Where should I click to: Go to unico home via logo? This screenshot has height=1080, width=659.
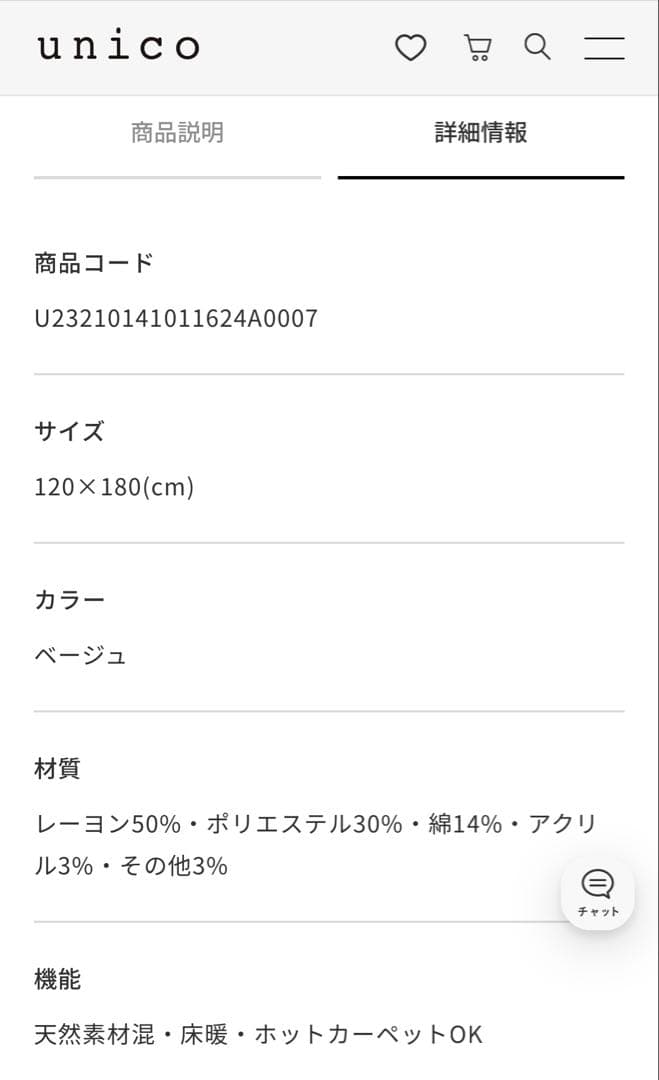(118, 47)
